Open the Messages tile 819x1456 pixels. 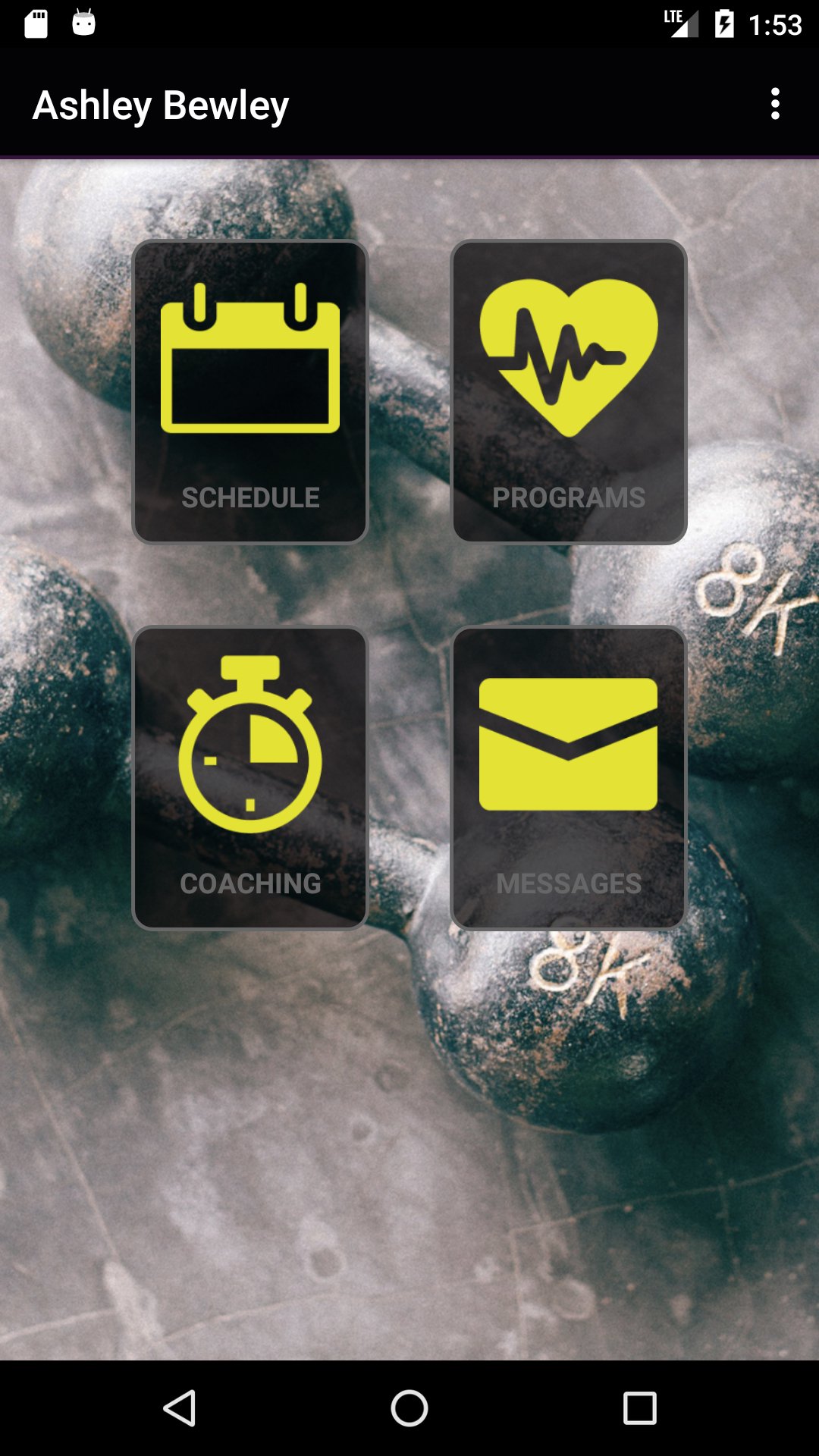[x=569, y=778]
